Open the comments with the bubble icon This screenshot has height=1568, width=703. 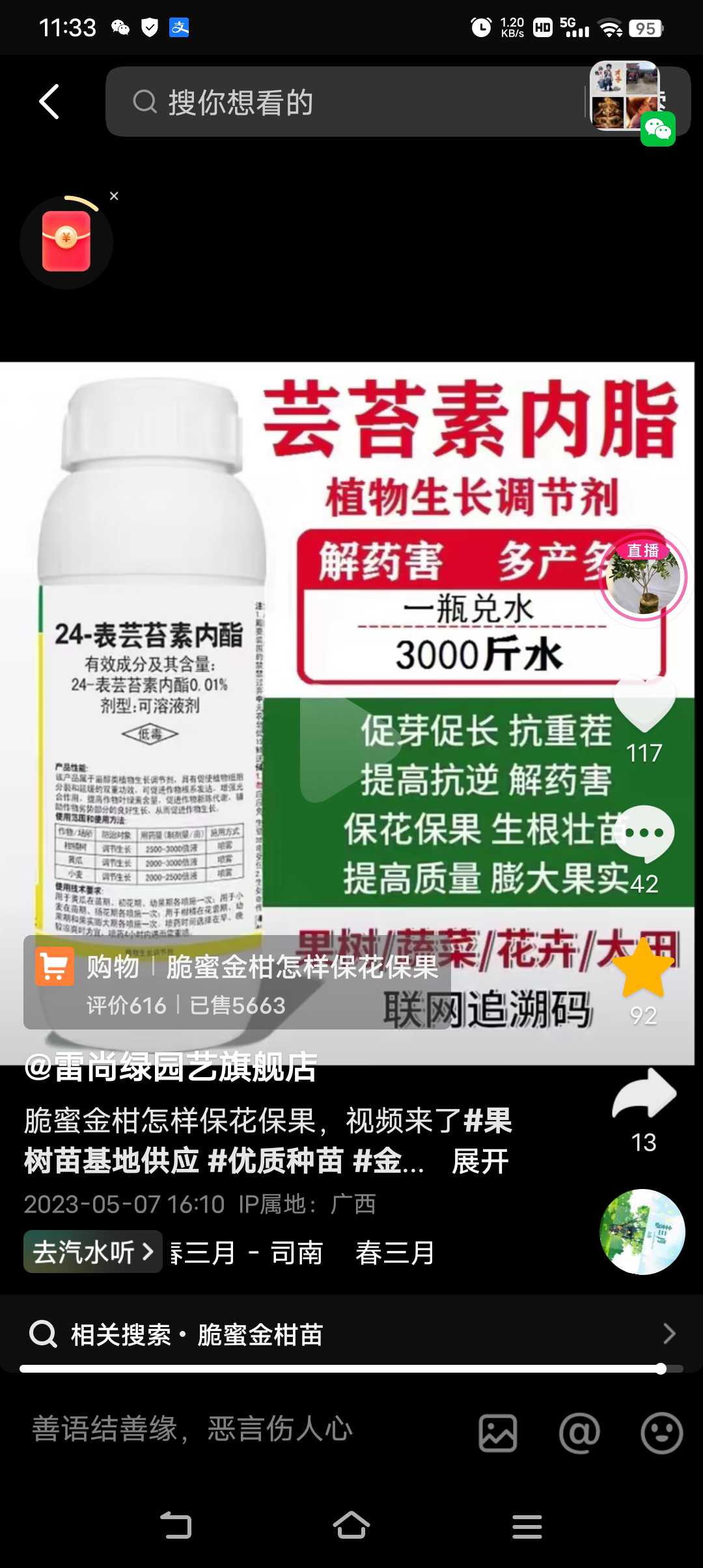point(644,833)
